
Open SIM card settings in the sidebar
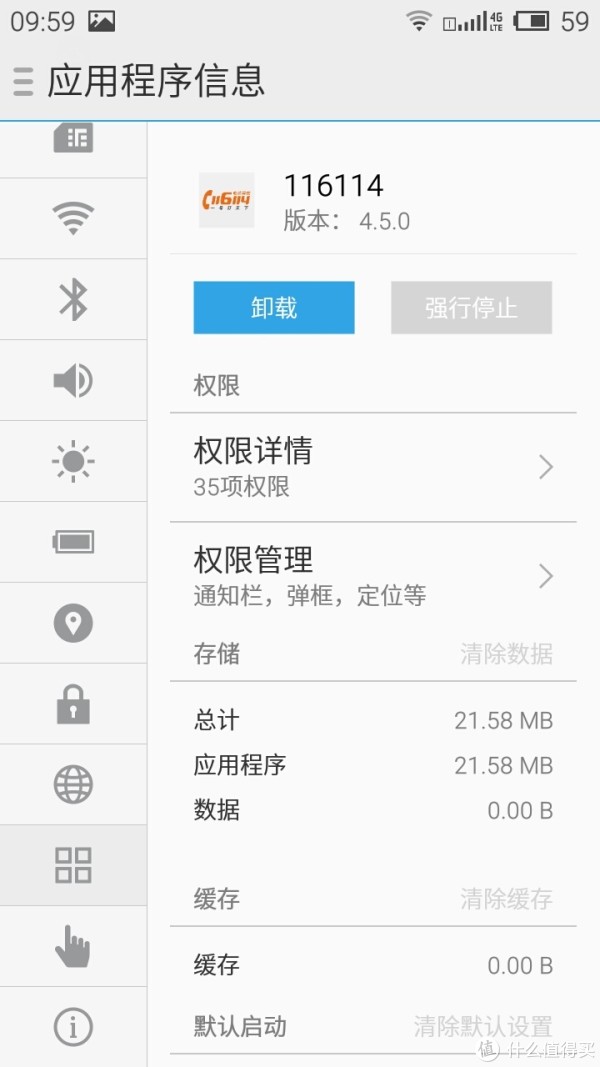click(x=73, y=139)
